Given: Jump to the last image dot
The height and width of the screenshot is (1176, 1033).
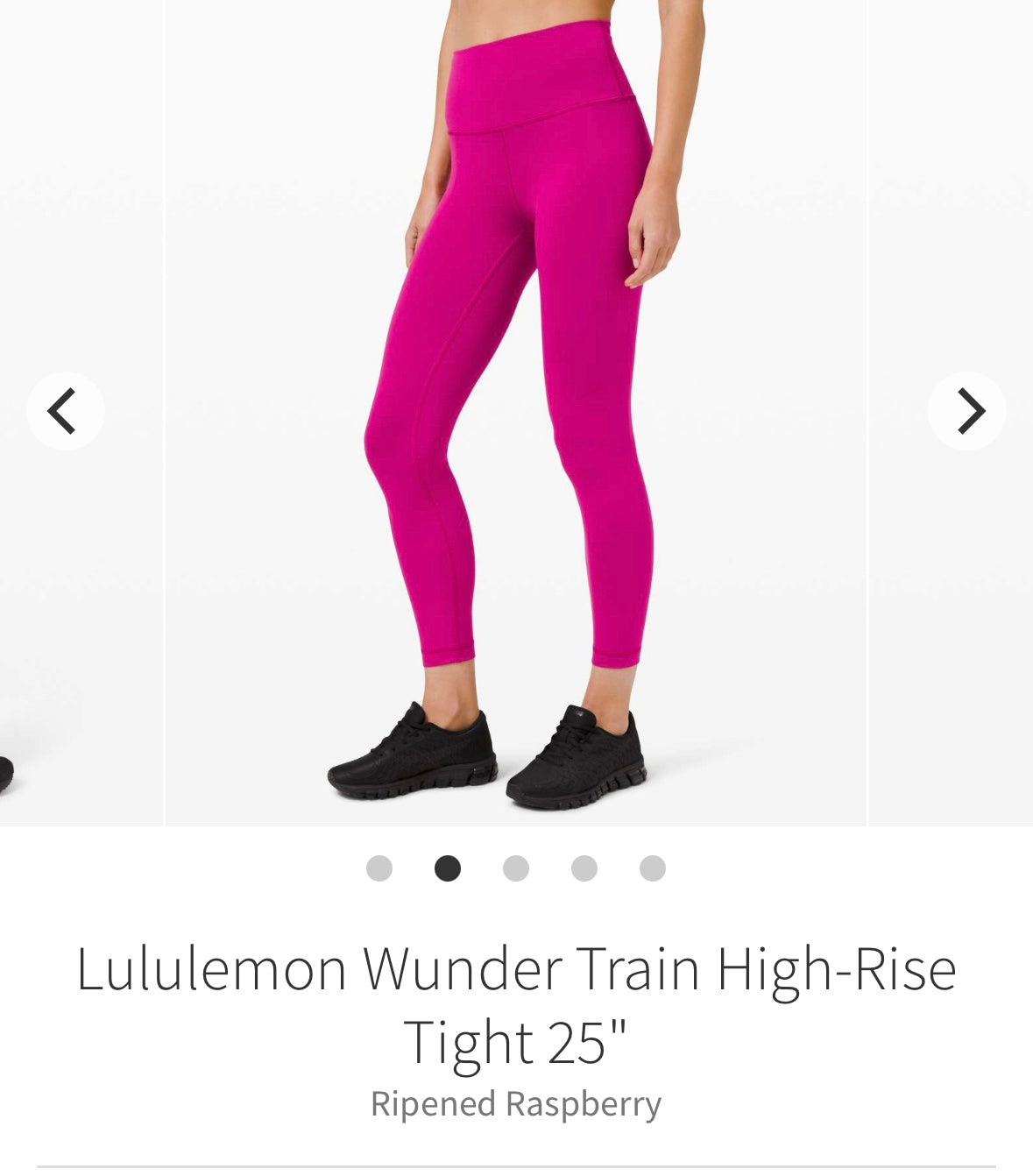Looking at the screenshot, I should pos(653,868).
